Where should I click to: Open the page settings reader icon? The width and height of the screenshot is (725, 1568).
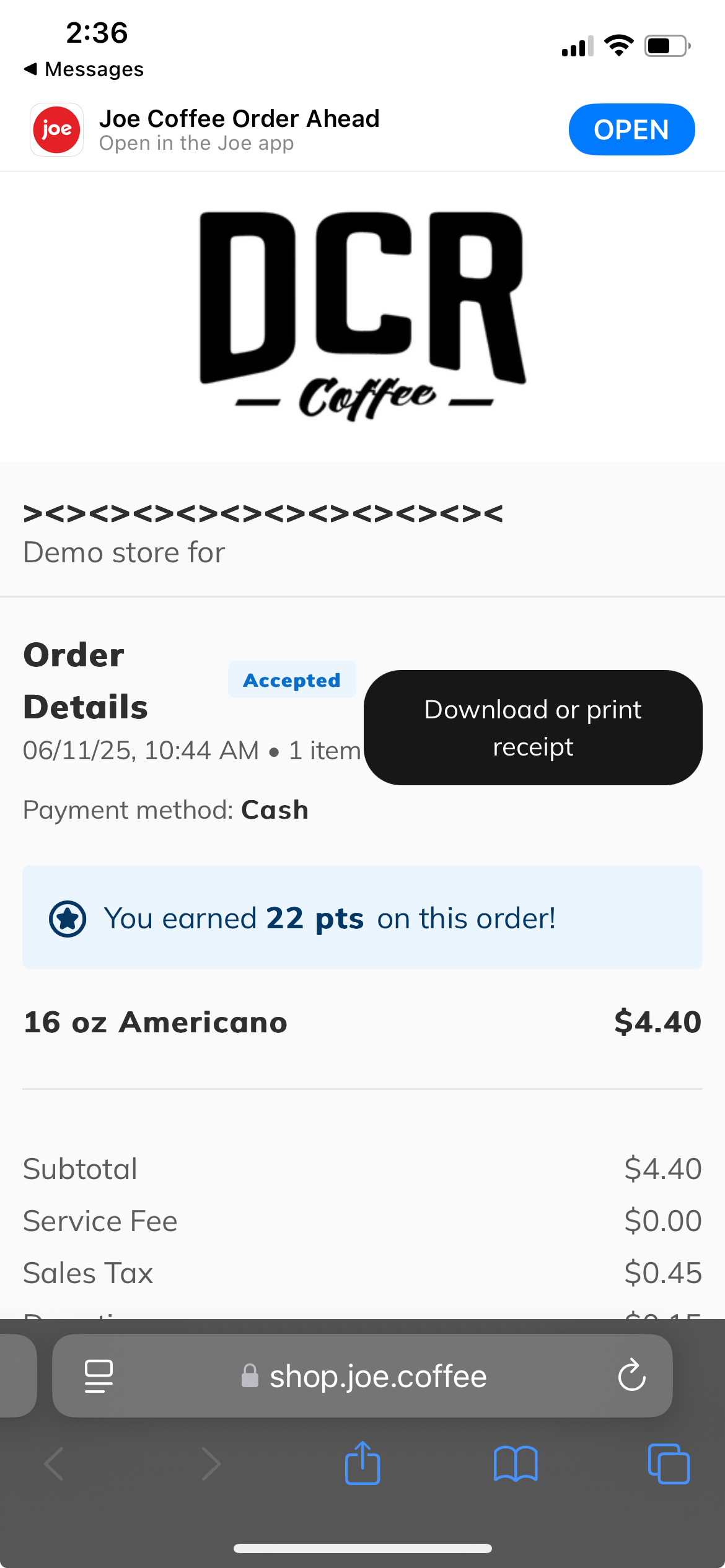tap(99, 1376)
